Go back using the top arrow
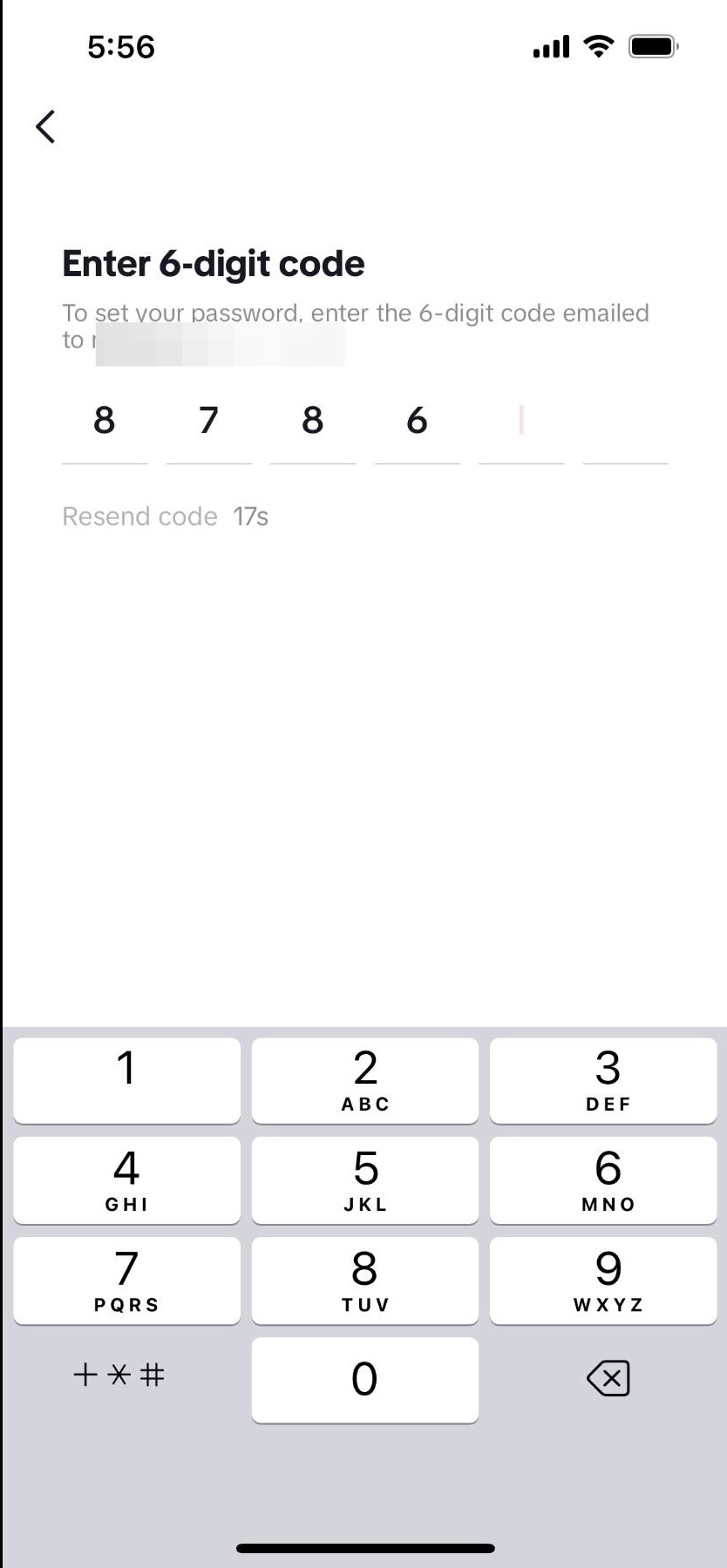The image size is (727, 1568). click(46, 126)
